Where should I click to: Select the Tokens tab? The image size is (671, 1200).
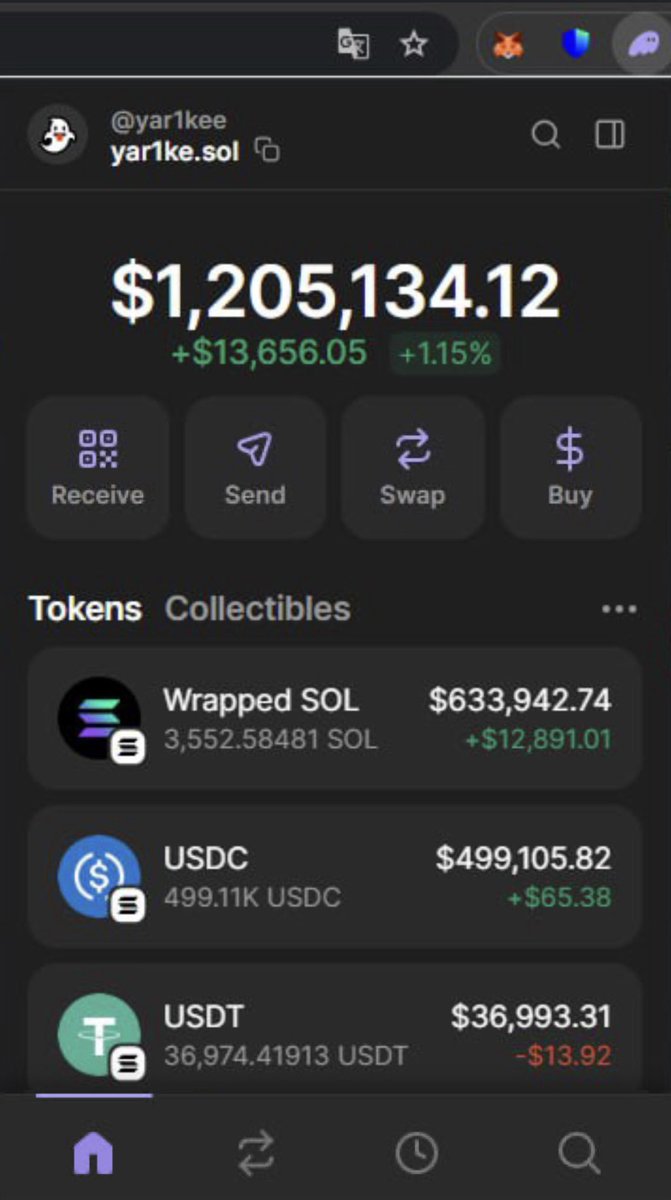[x=85, y=608]
